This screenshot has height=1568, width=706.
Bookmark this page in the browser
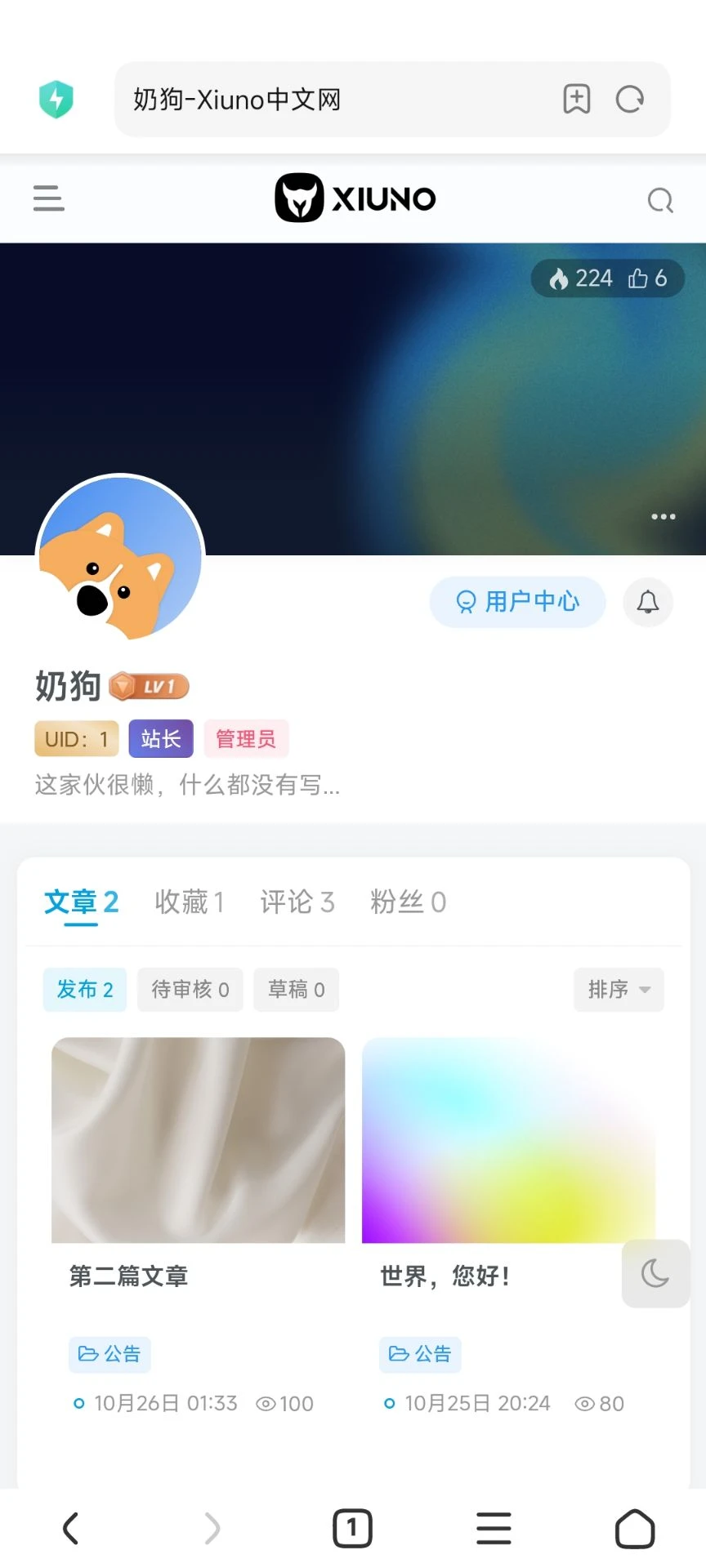[577, 99]
